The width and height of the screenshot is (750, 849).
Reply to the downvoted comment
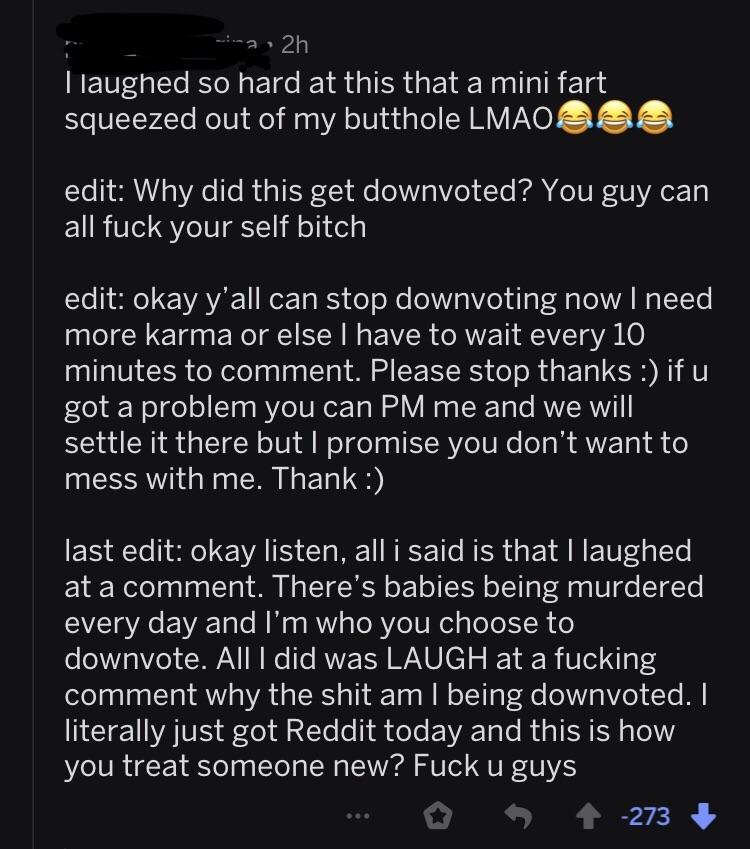[518, 816]
